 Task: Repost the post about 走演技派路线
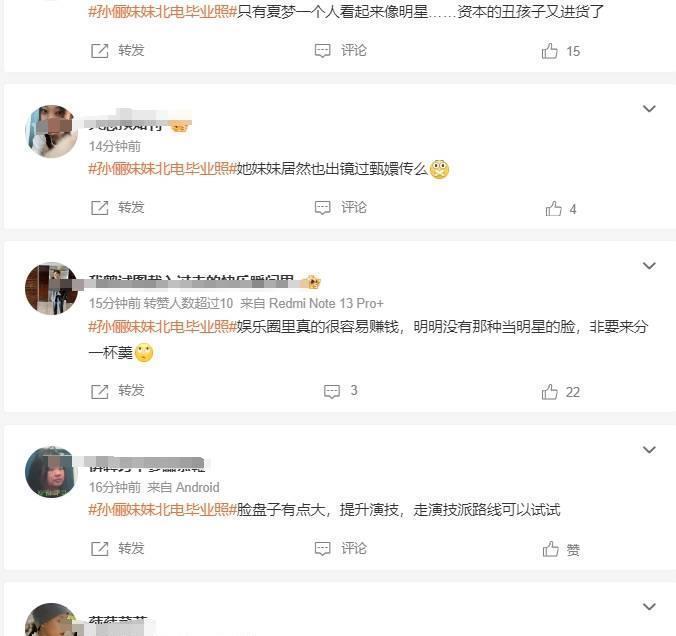pyautogui.click(x=118, y=549)
